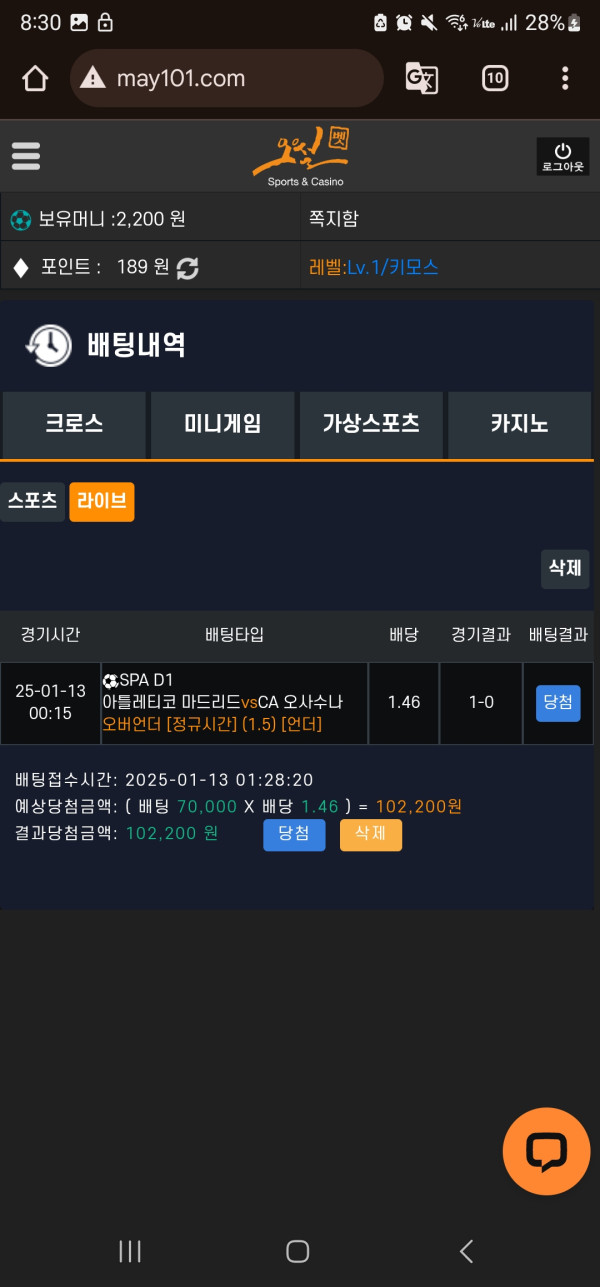Go back using system navigation

466,1250
